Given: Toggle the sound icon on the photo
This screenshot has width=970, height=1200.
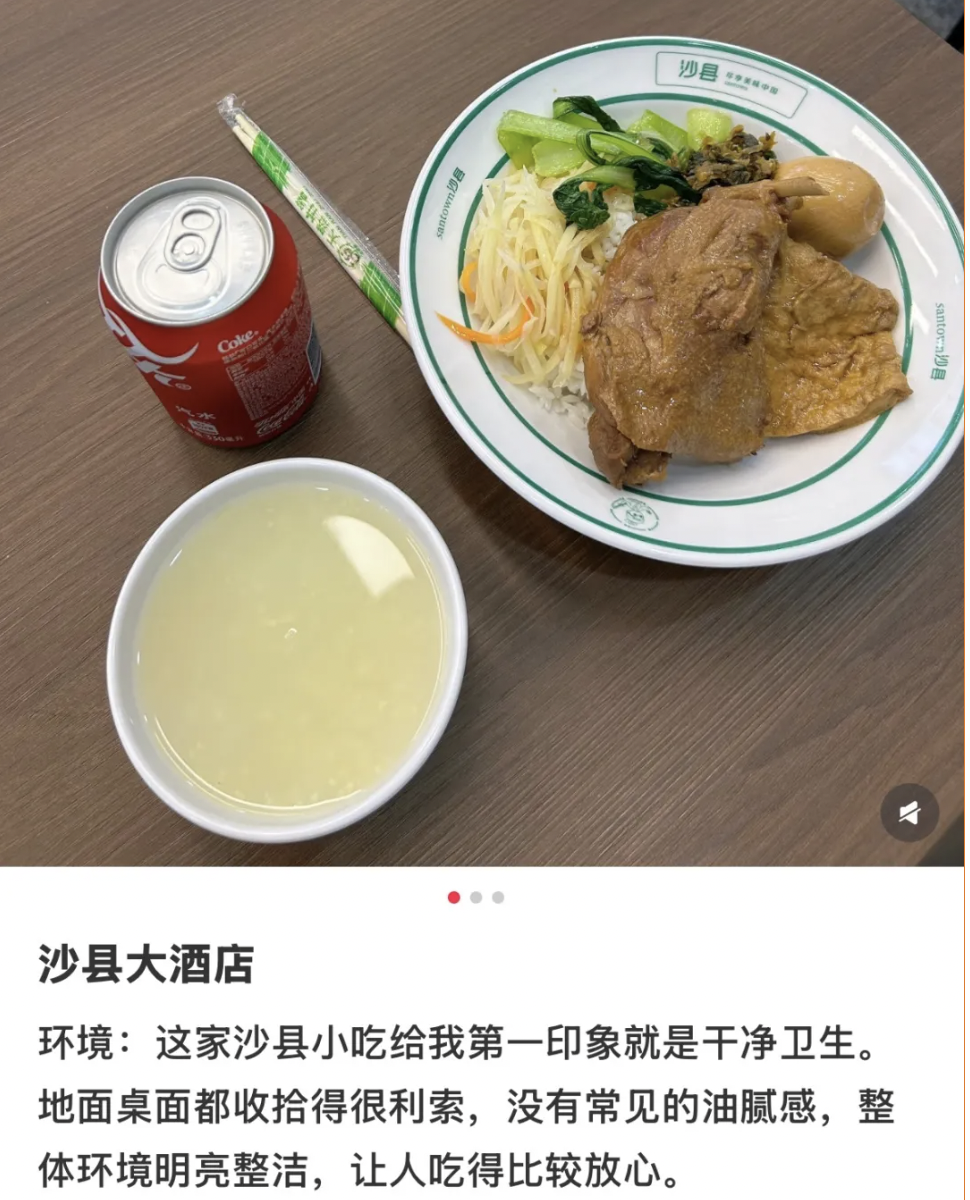Looking at the screenshot, I should tap(909, 813).
